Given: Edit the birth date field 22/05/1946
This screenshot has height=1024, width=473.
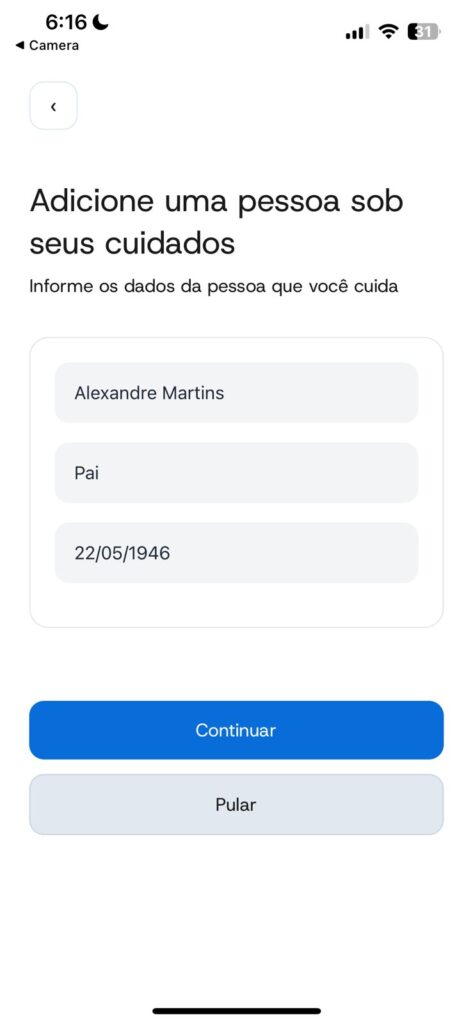Looking at the screenshot, I should pyautogui.click(x=236, y=553).
